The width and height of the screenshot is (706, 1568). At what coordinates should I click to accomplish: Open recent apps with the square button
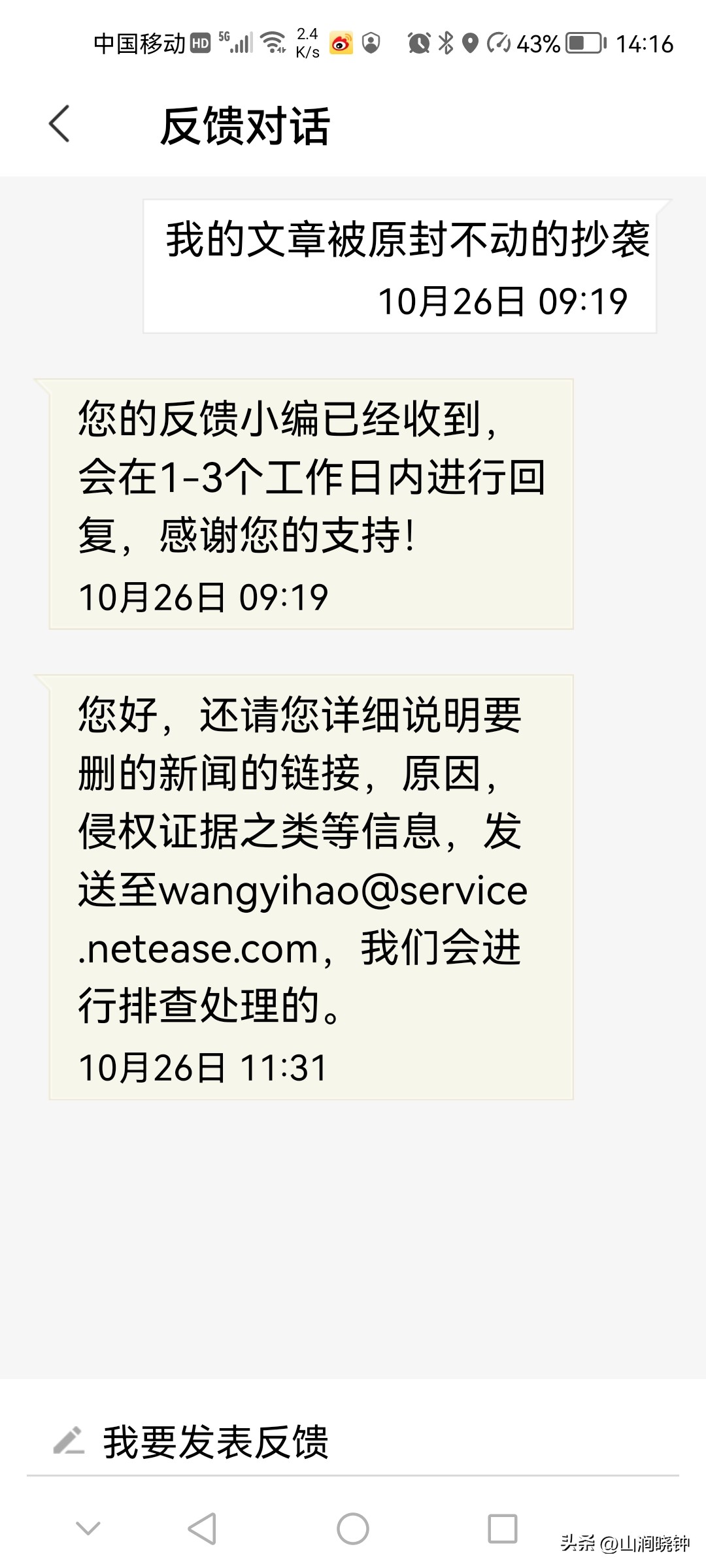pos(503,1529)
